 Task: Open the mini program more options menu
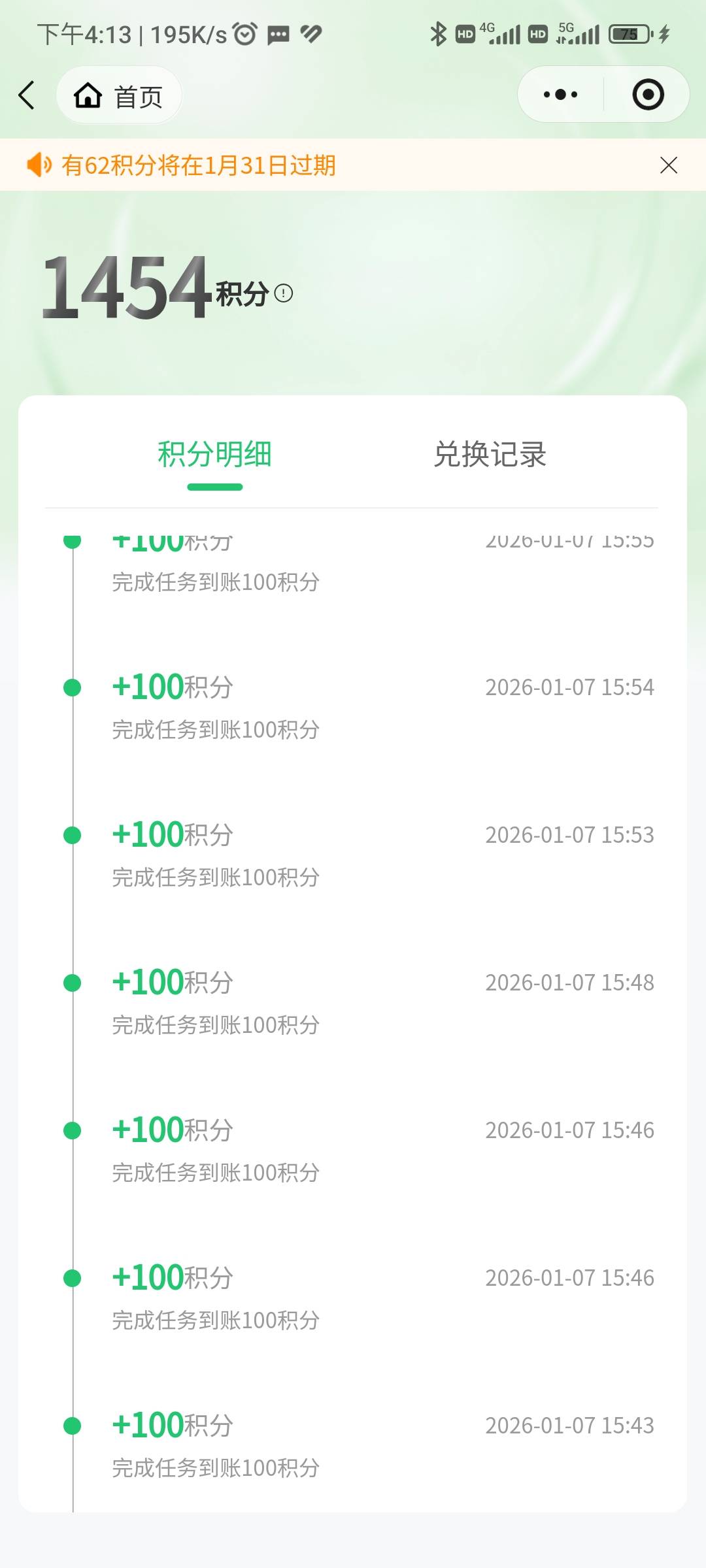pyautogui.click(x=560, y=95)
